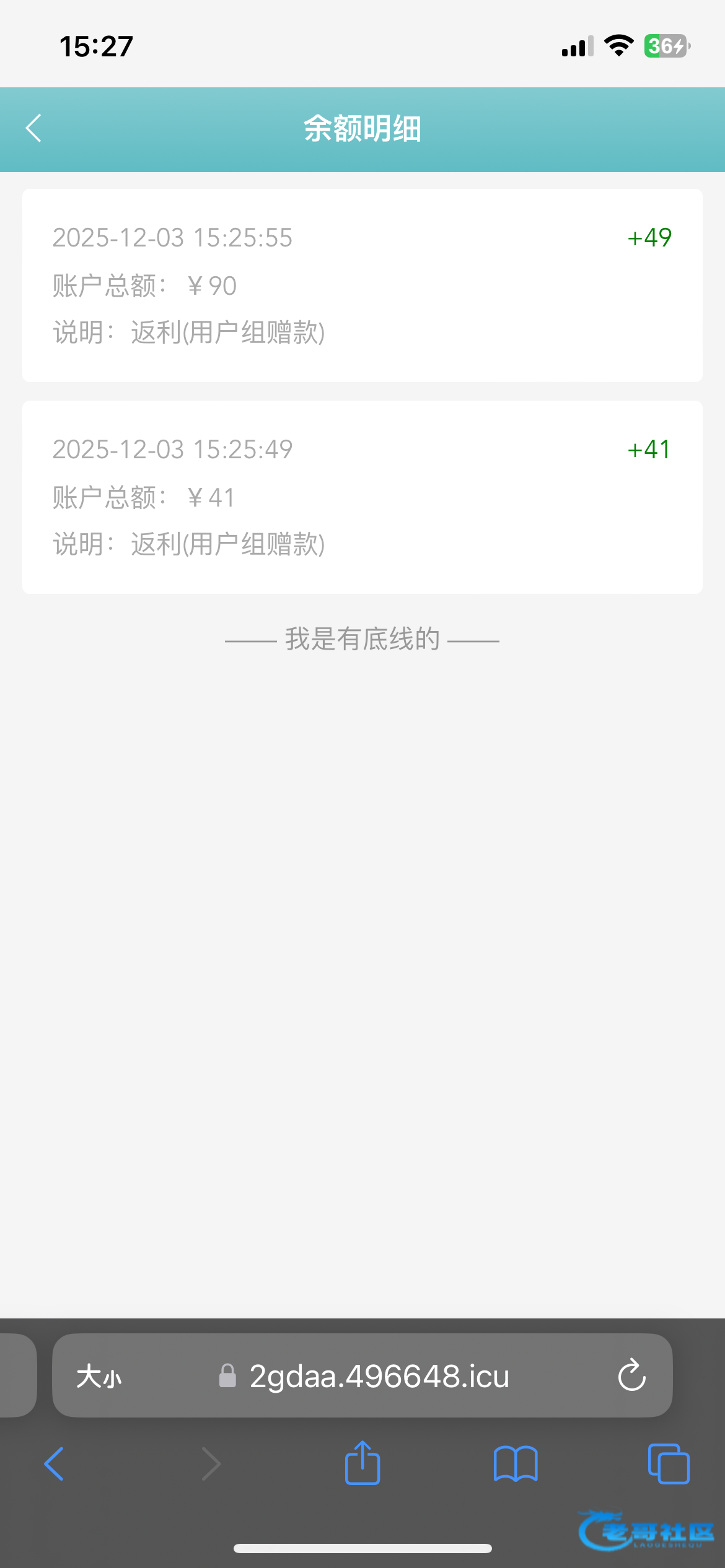Open Safari bookmarks
Image resolution: width=725 pixels, height=1568 pixels.
point(516,1464)
